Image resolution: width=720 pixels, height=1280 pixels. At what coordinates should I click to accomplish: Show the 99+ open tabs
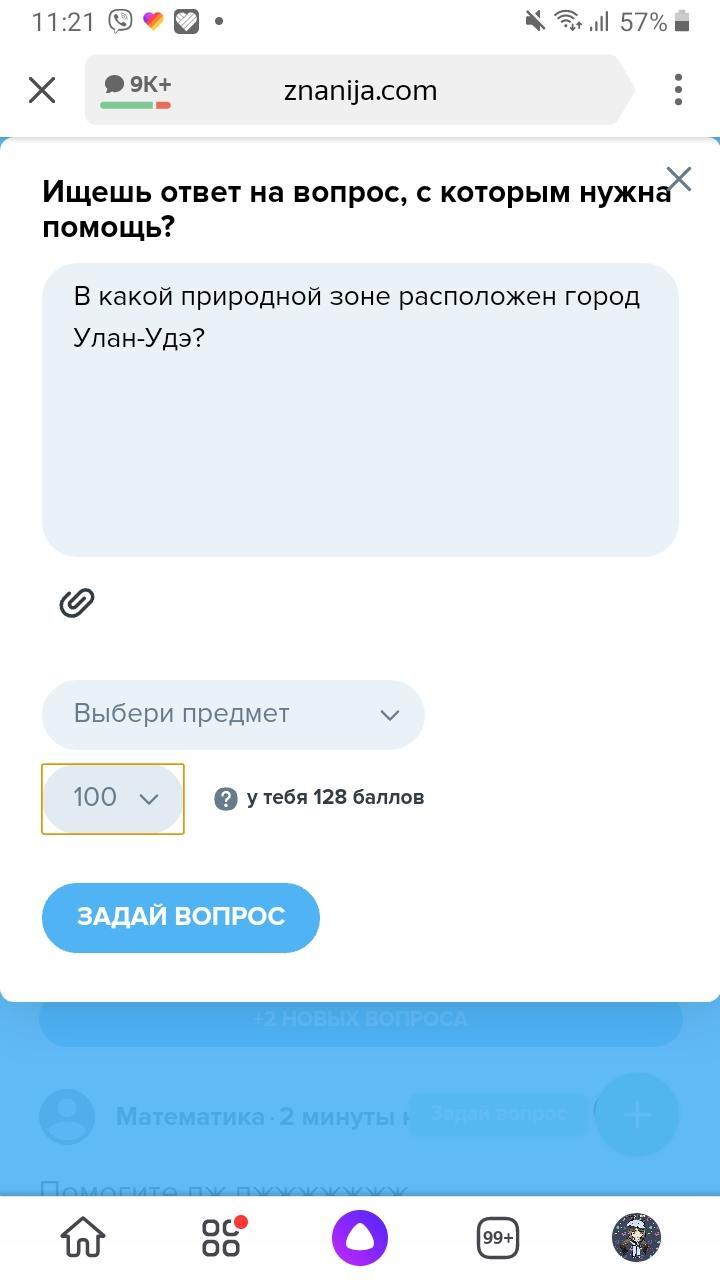pyautogui.click(x=498, y=1238)
